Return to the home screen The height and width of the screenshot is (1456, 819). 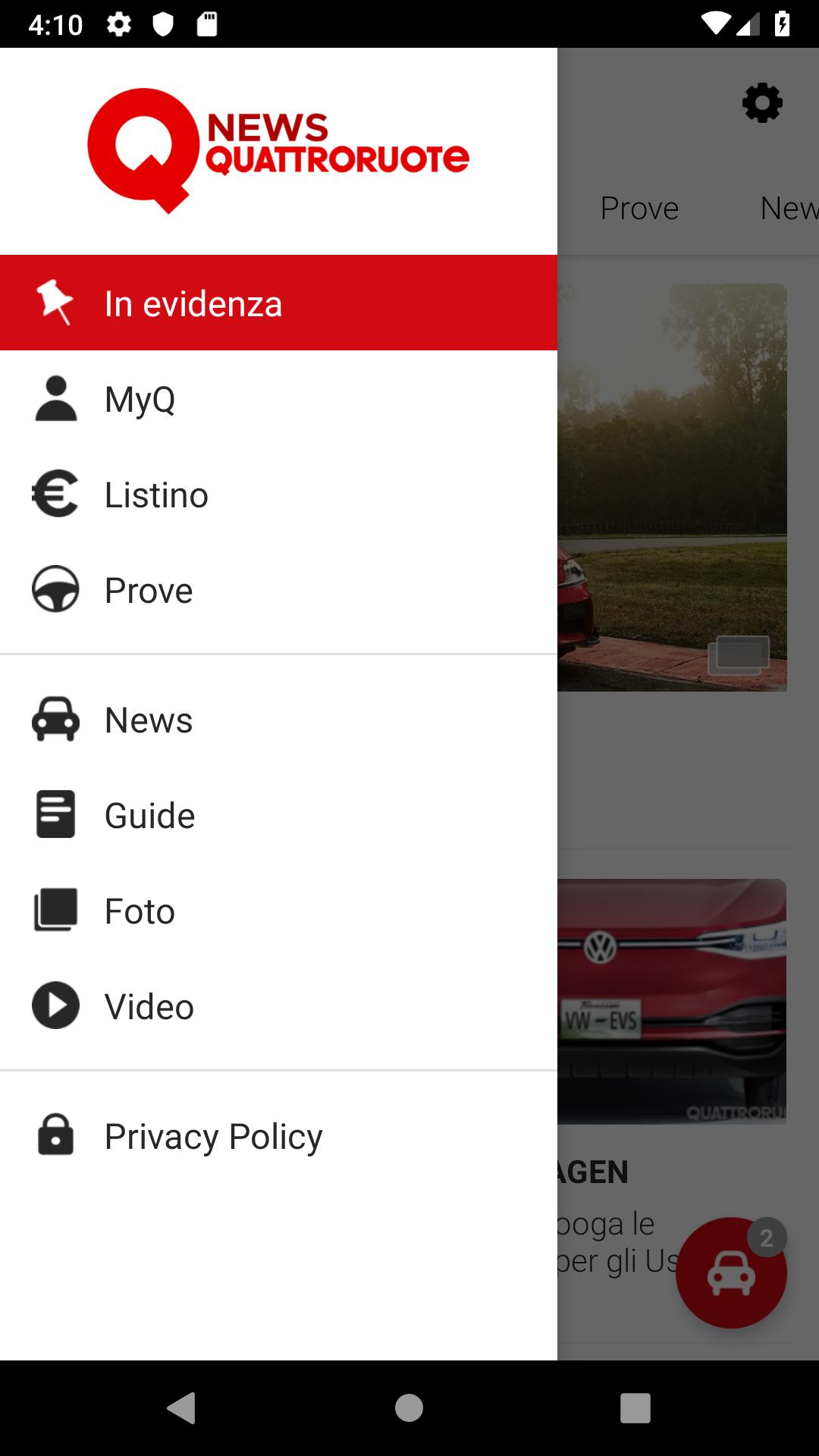(x=409, y=1408)
